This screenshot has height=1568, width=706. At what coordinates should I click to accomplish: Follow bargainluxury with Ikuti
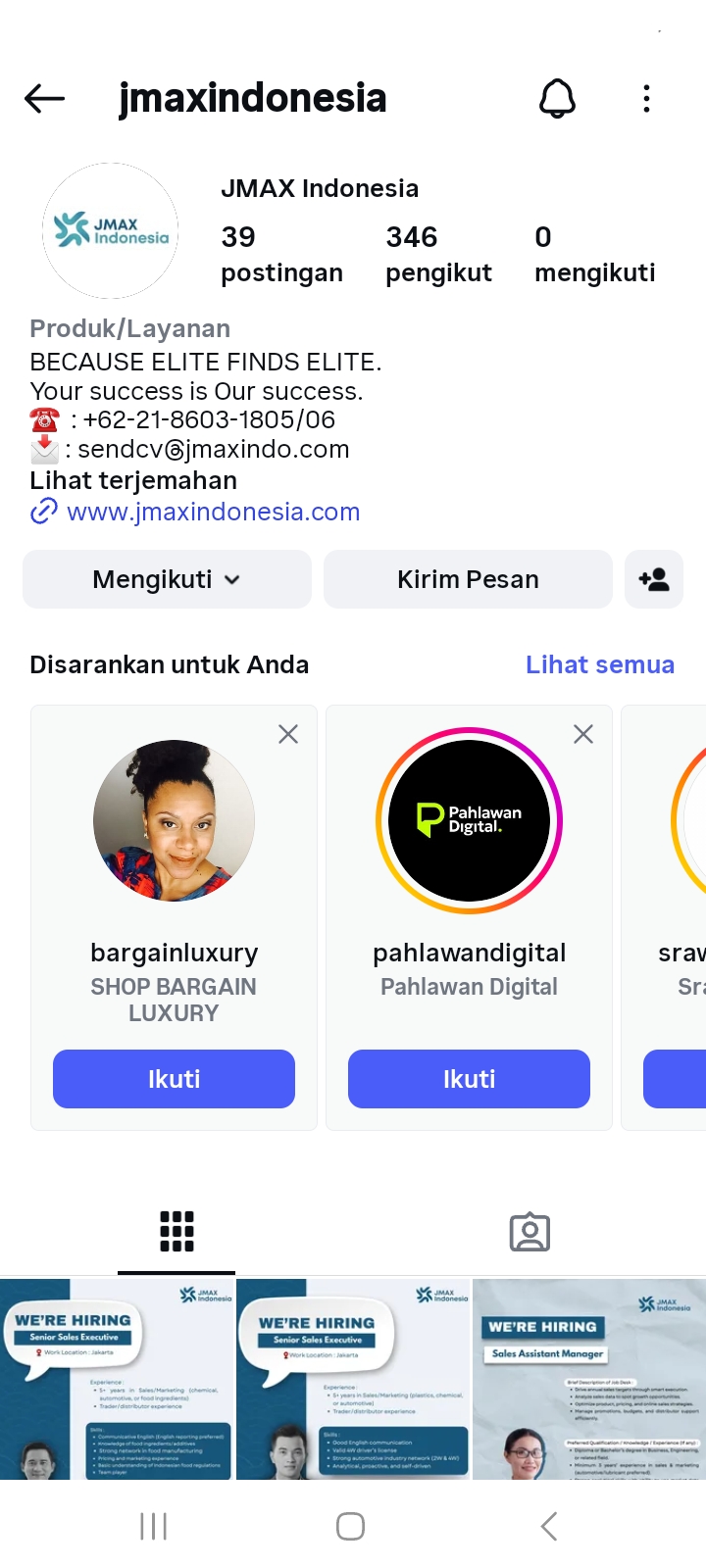(x=174, y=1079)
